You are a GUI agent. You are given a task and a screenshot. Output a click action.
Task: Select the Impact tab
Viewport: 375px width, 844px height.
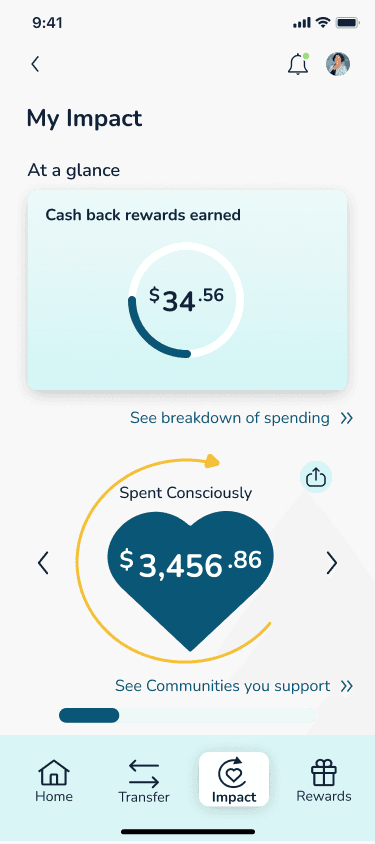point(234,779)
